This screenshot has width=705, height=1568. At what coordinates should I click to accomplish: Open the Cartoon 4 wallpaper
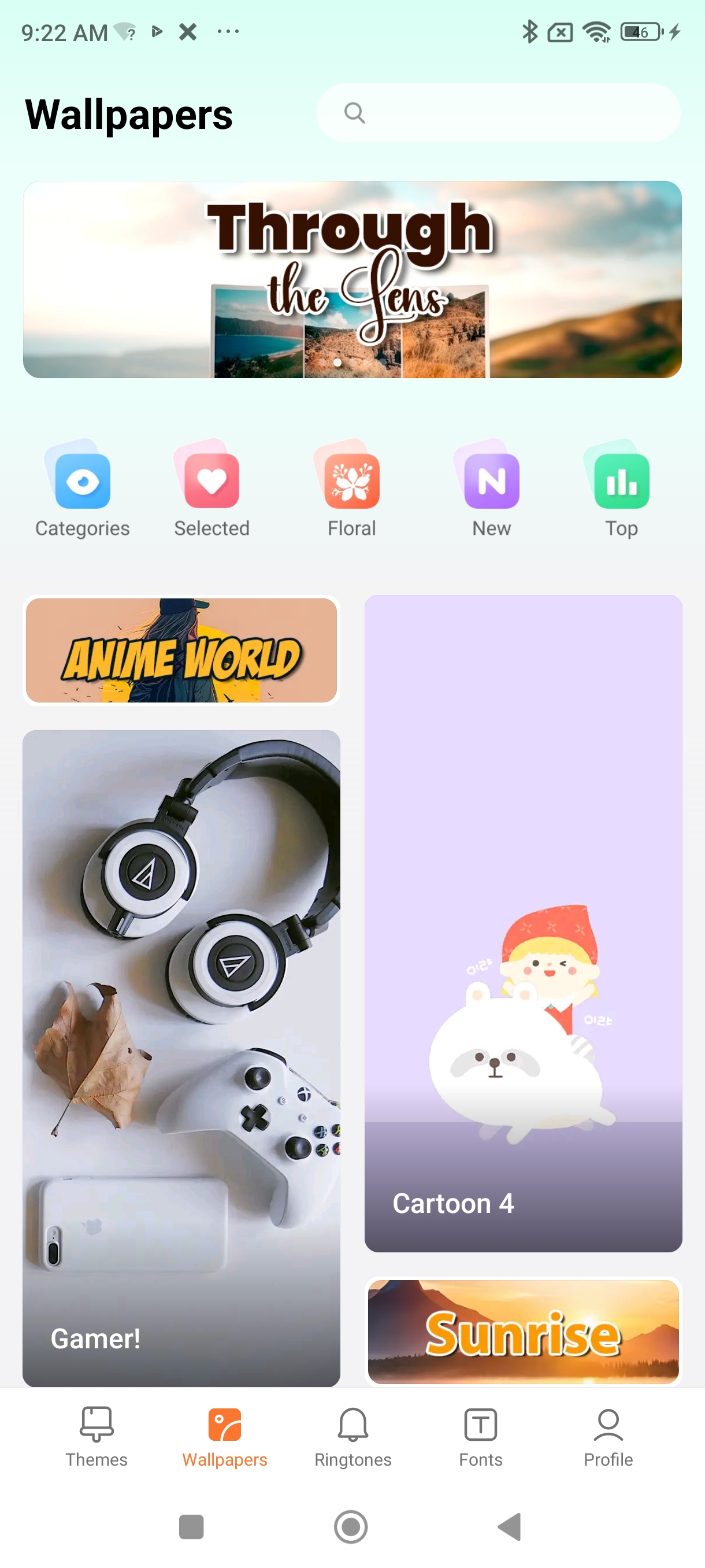click(x=523, y=923)
